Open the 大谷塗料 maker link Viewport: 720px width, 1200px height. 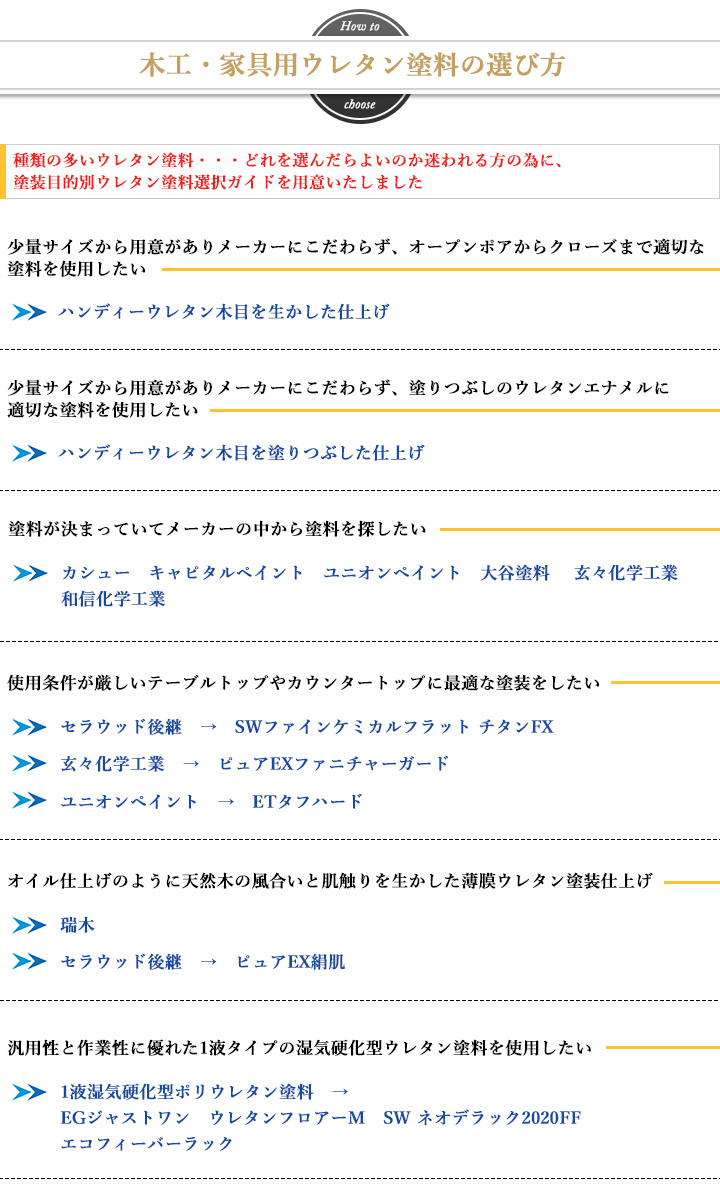(515, 573)
